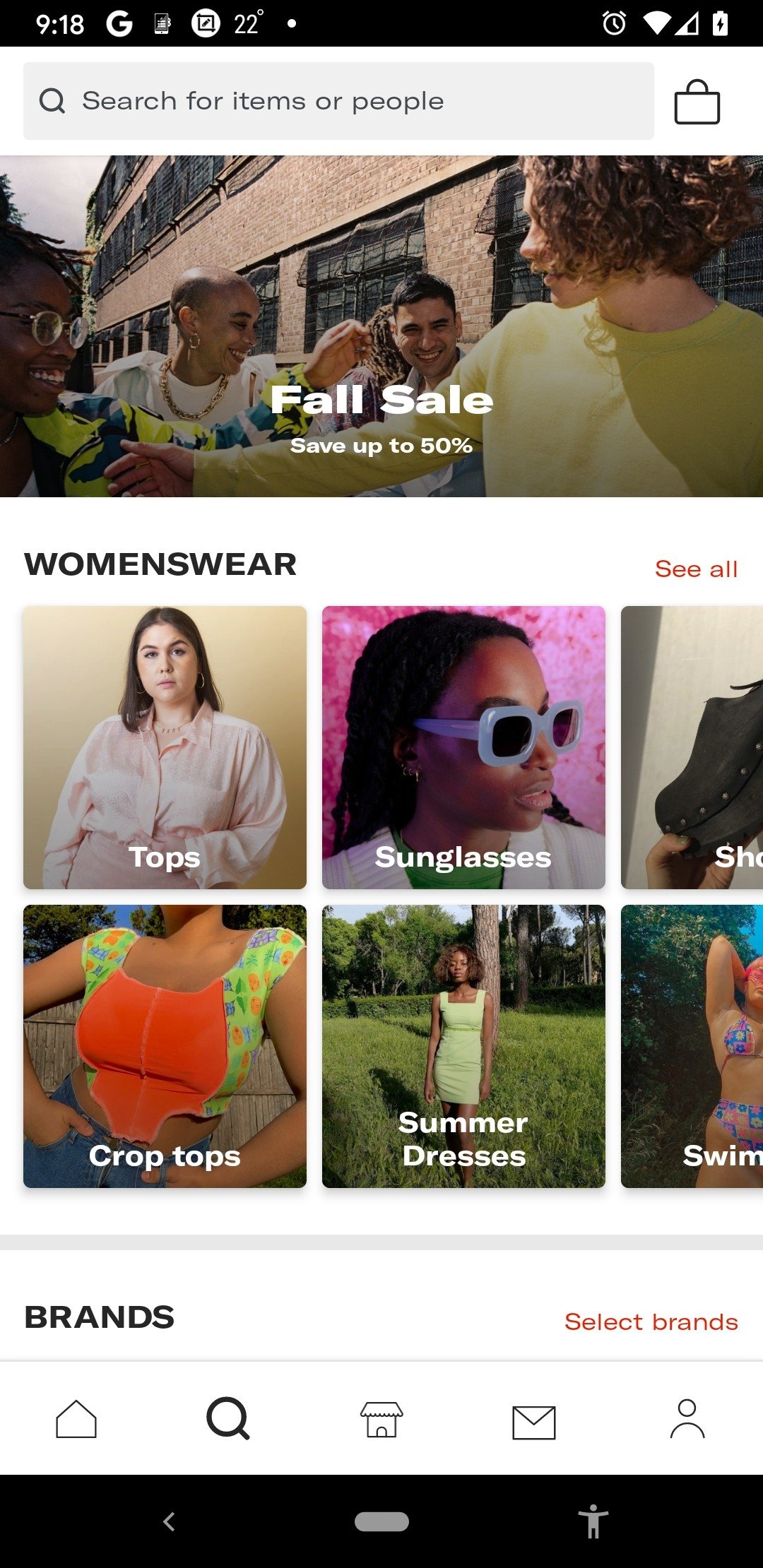
Task: Open the shop storefront tab
Action: 381,1418
